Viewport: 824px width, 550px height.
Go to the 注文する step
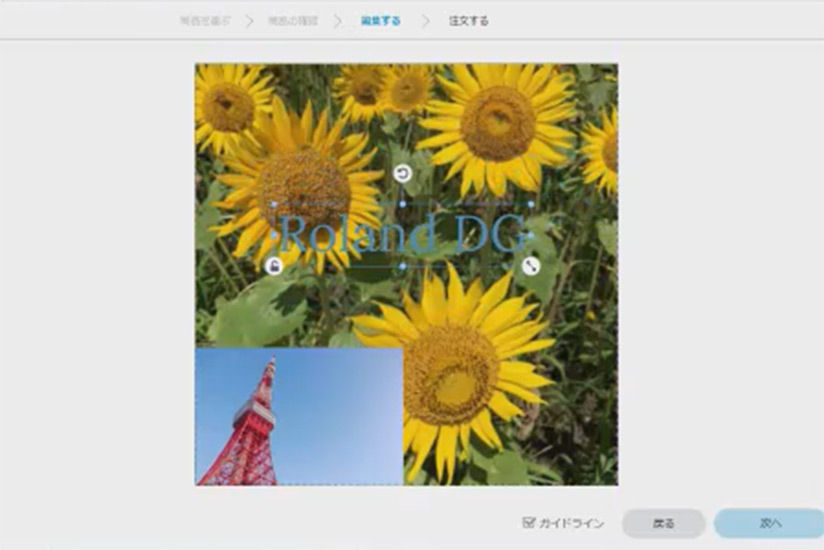[x=468, y=20]
